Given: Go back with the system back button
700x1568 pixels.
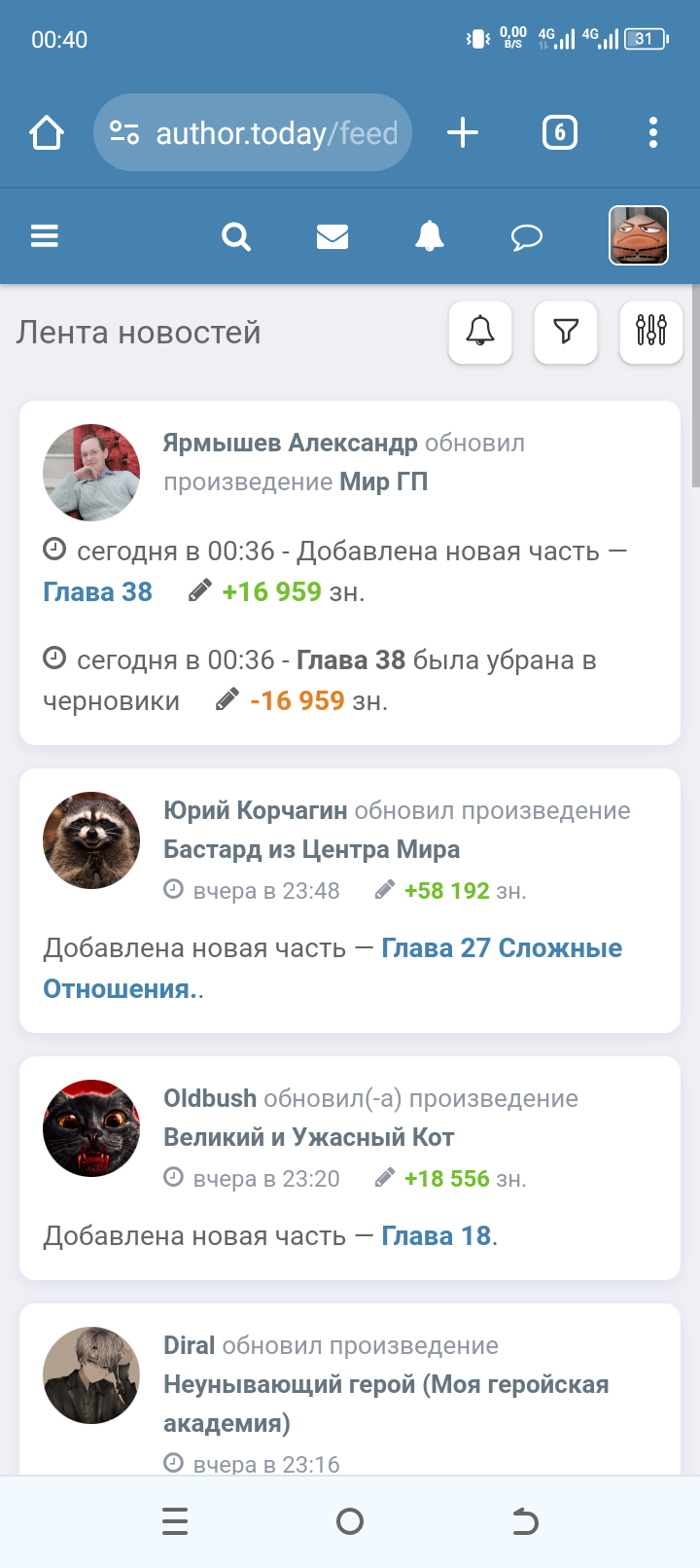Looking at the screenshot, I should tap(525, 1521).
